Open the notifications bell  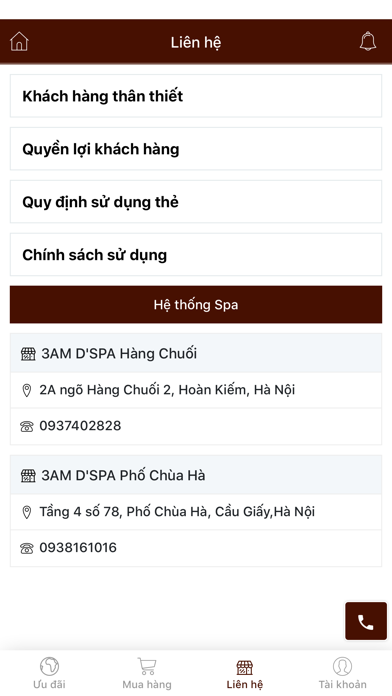click(368, 41)
